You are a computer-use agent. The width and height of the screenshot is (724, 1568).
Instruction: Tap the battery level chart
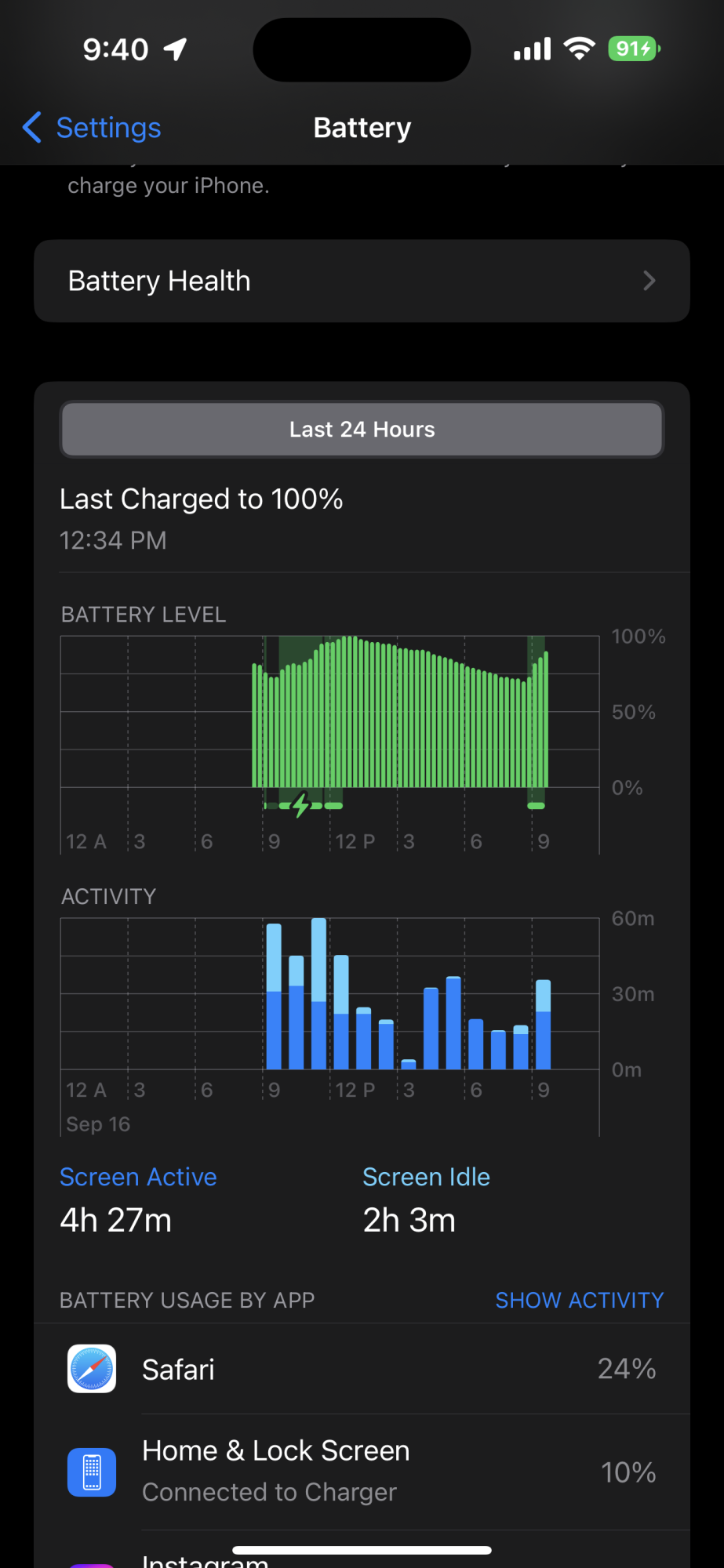tap(329, 713)
